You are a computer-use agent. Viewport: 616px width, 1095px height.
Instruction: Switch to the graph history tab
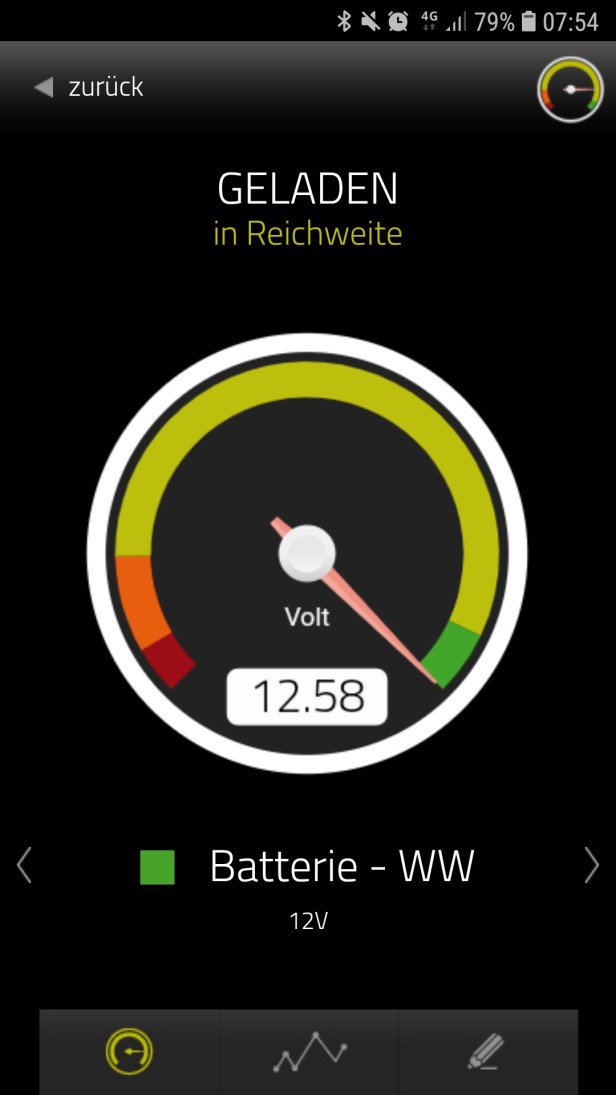(x=309, y=1052)
